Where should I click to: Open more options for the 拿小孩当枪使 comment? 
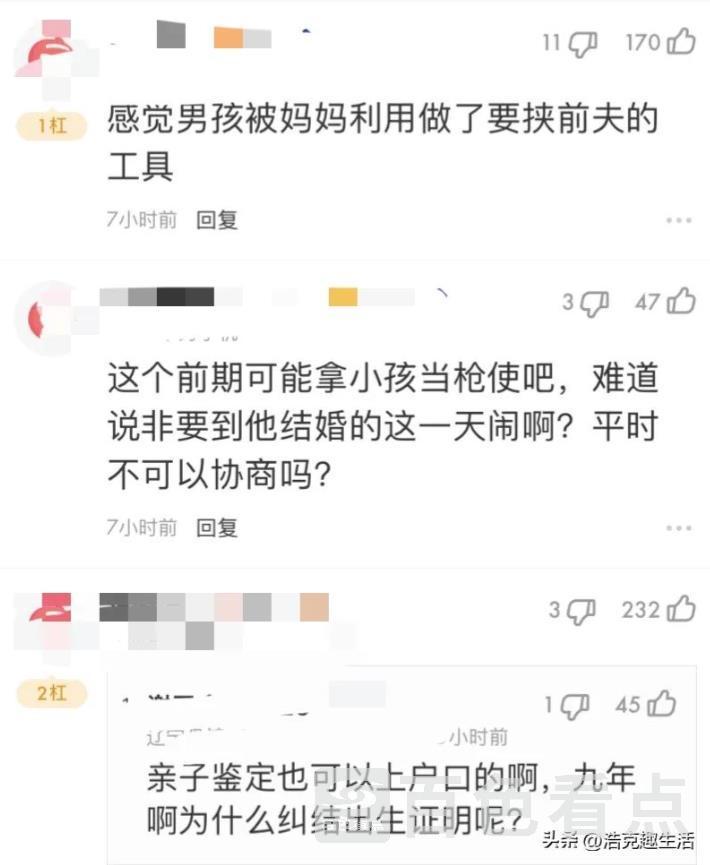pos(679,527)
